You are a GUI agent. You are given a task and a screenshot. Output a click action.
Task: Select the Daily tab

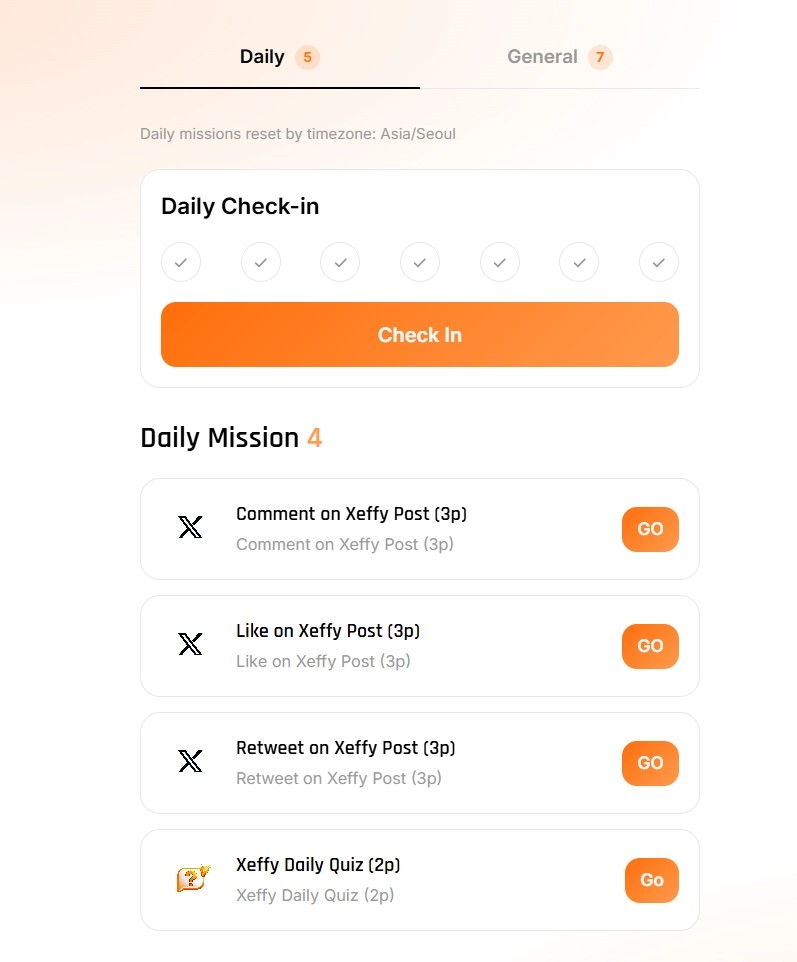(x=280, y=57)
